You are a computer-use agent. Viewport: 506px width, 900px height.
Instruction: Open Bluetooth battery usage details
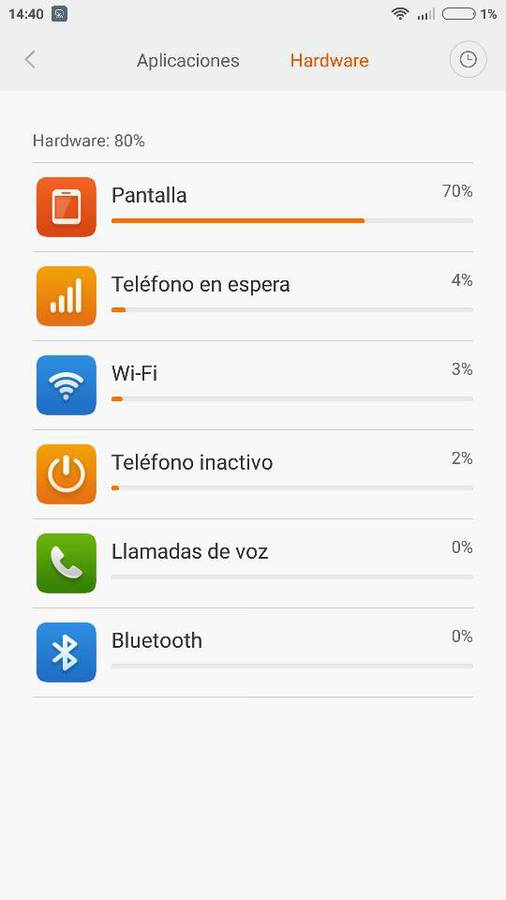253,653
